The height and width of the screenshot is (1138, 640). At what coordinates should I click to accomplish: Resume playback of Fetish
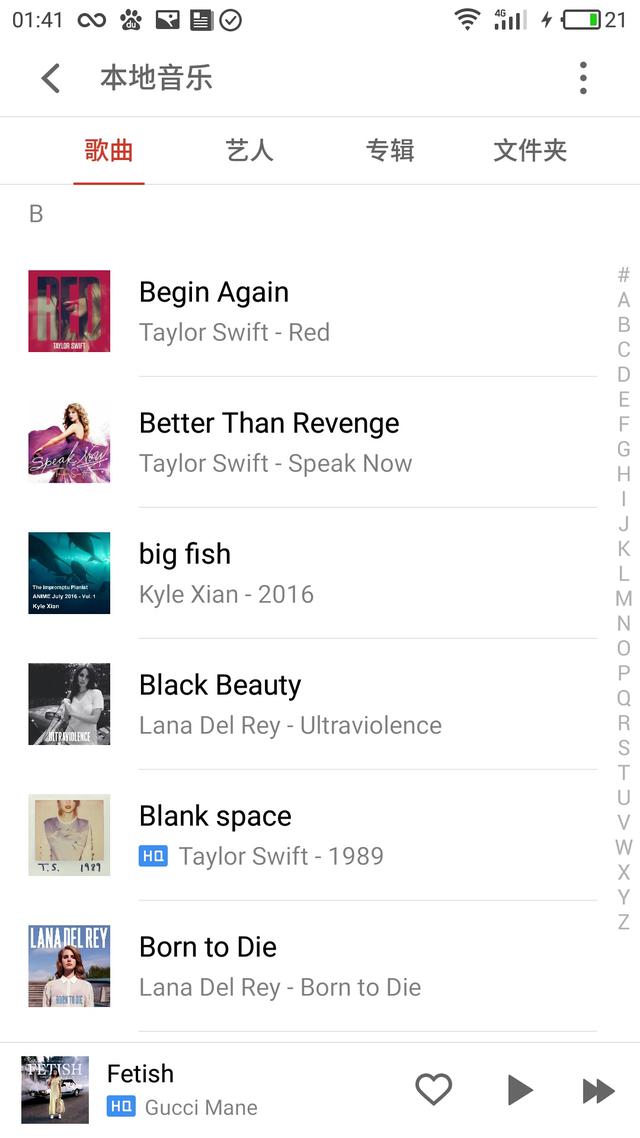point(519,1090)
